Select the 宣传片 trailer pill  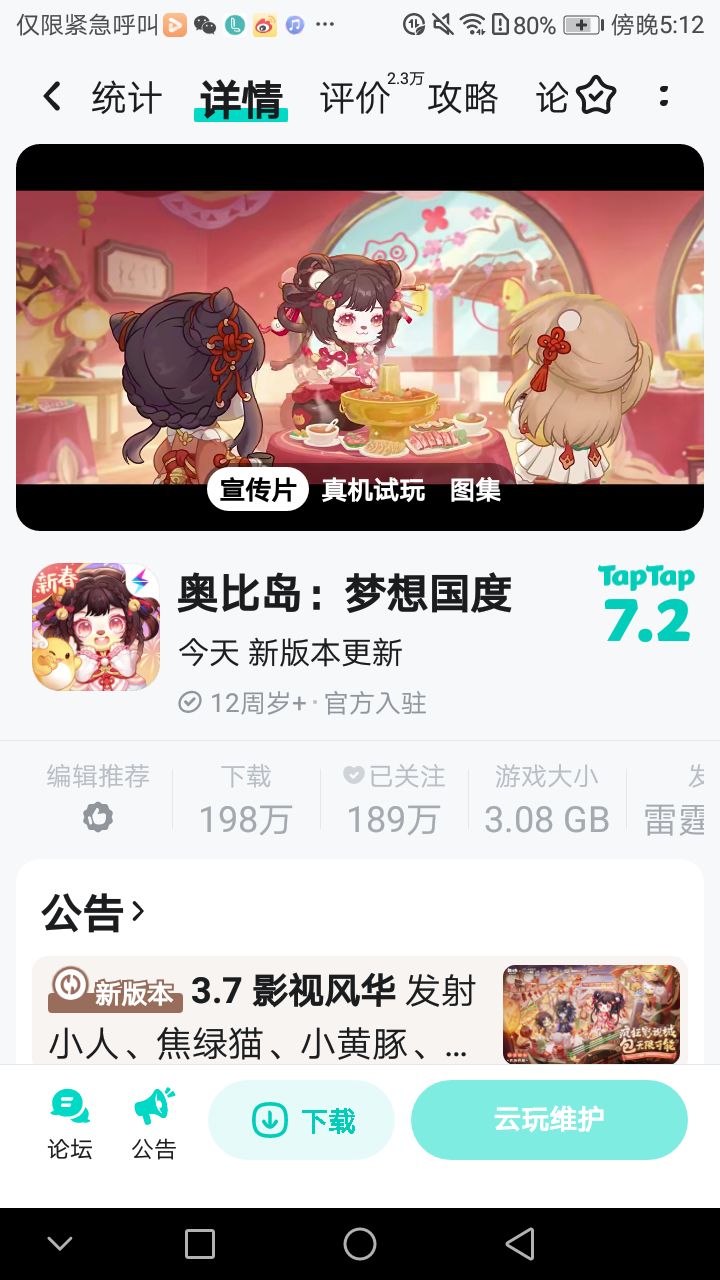(256, 491)
